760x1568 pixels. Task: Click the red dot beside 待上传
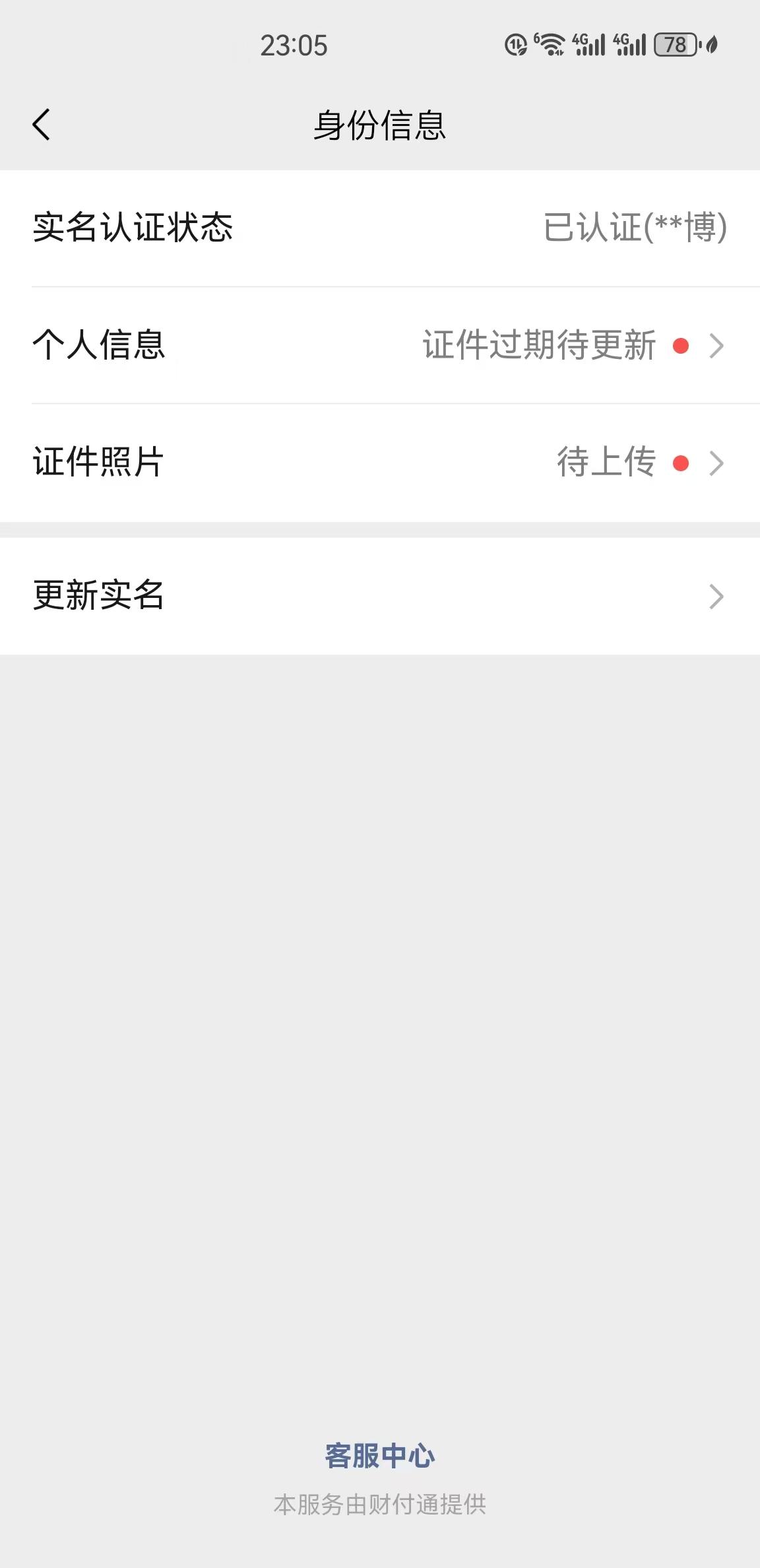tap(680, 464)
